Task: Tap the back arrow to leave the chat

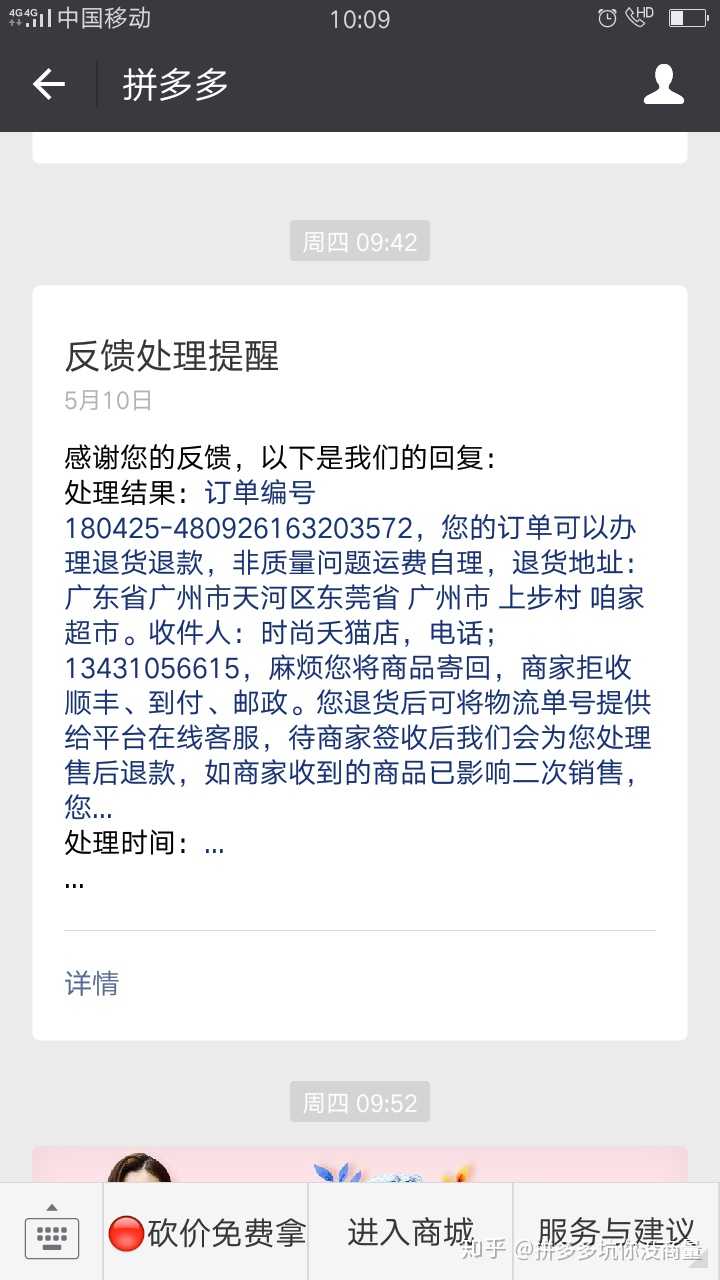Action: [x=50, y=86]
